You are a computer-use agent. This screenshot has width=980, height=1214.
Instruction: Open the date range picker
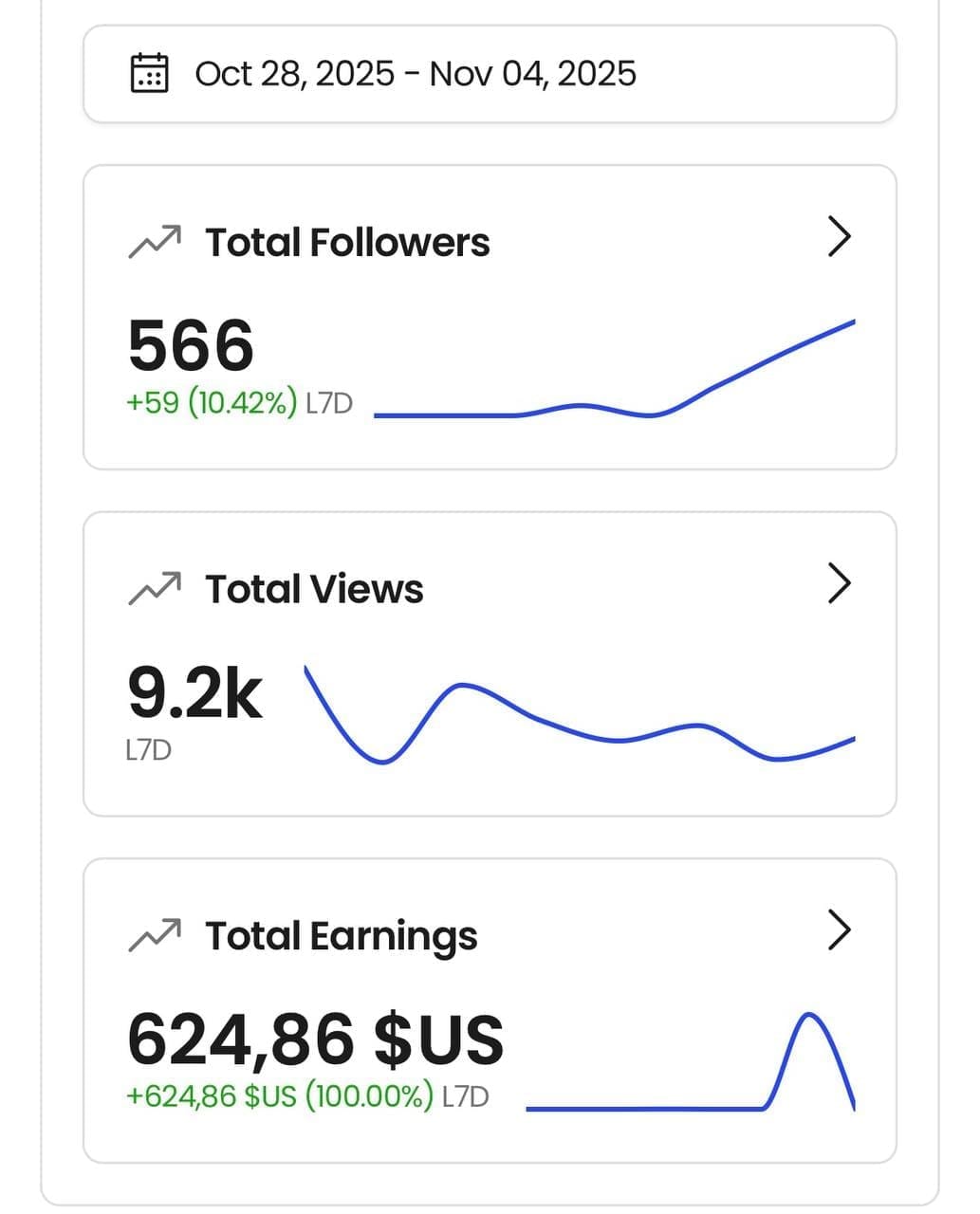point(489,74)
